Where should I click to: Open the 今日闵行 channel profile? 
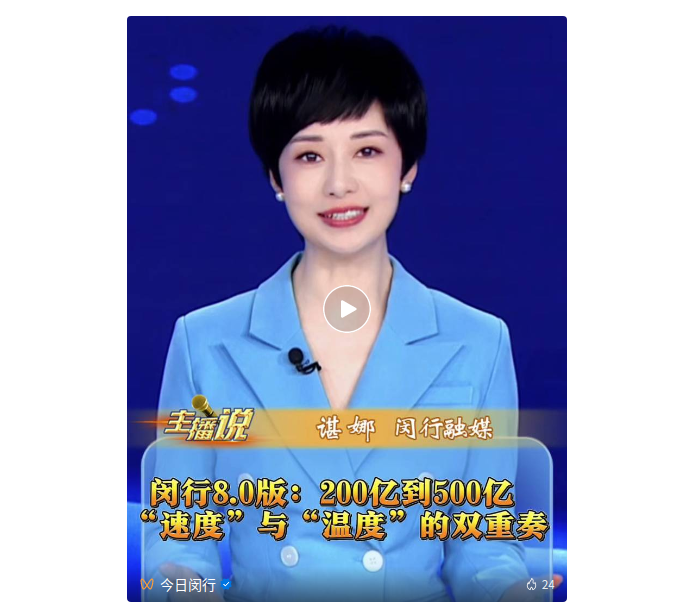coord(187,584)
